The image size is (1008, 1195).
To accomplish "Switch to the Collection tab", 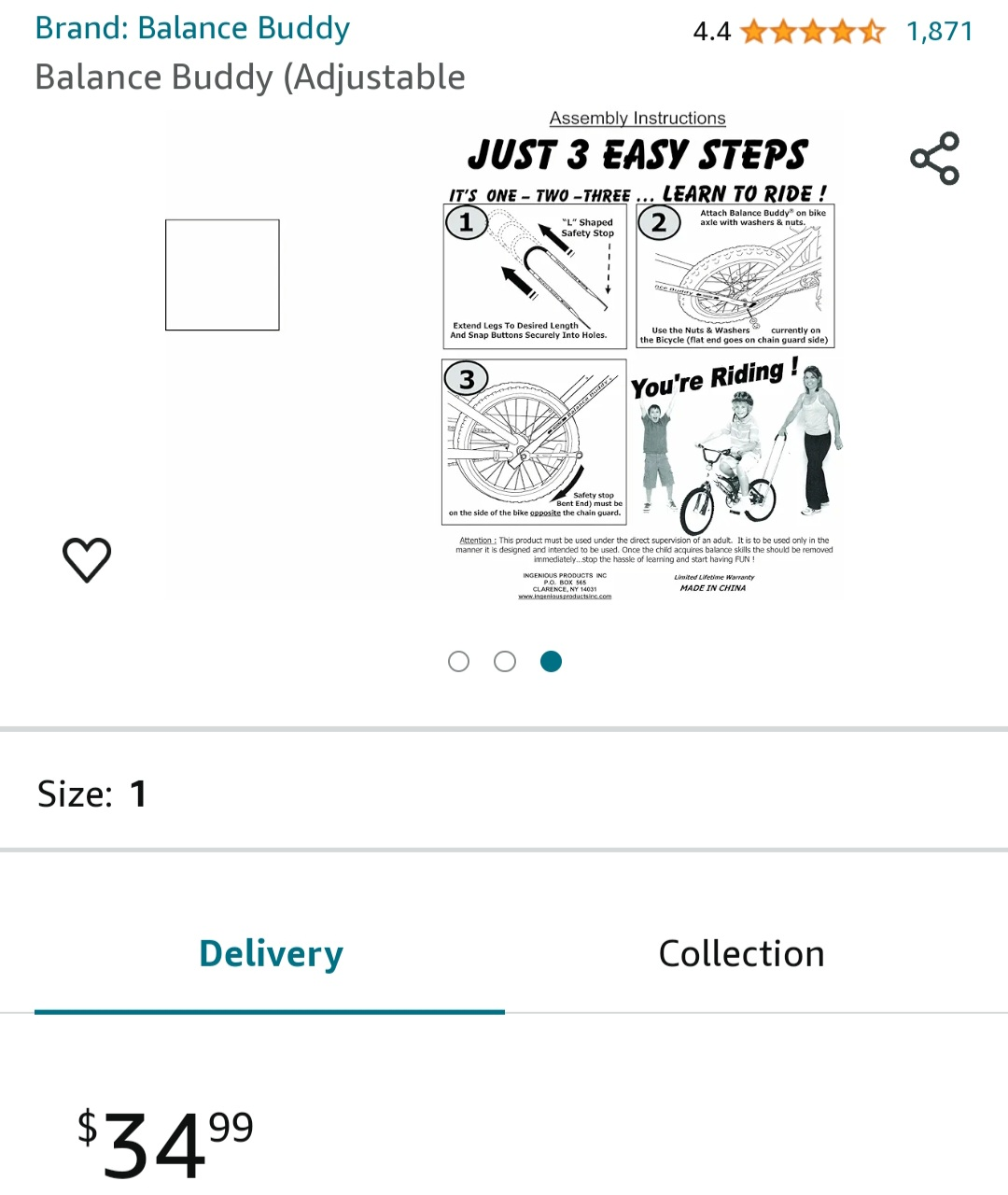I will [741, 954].
